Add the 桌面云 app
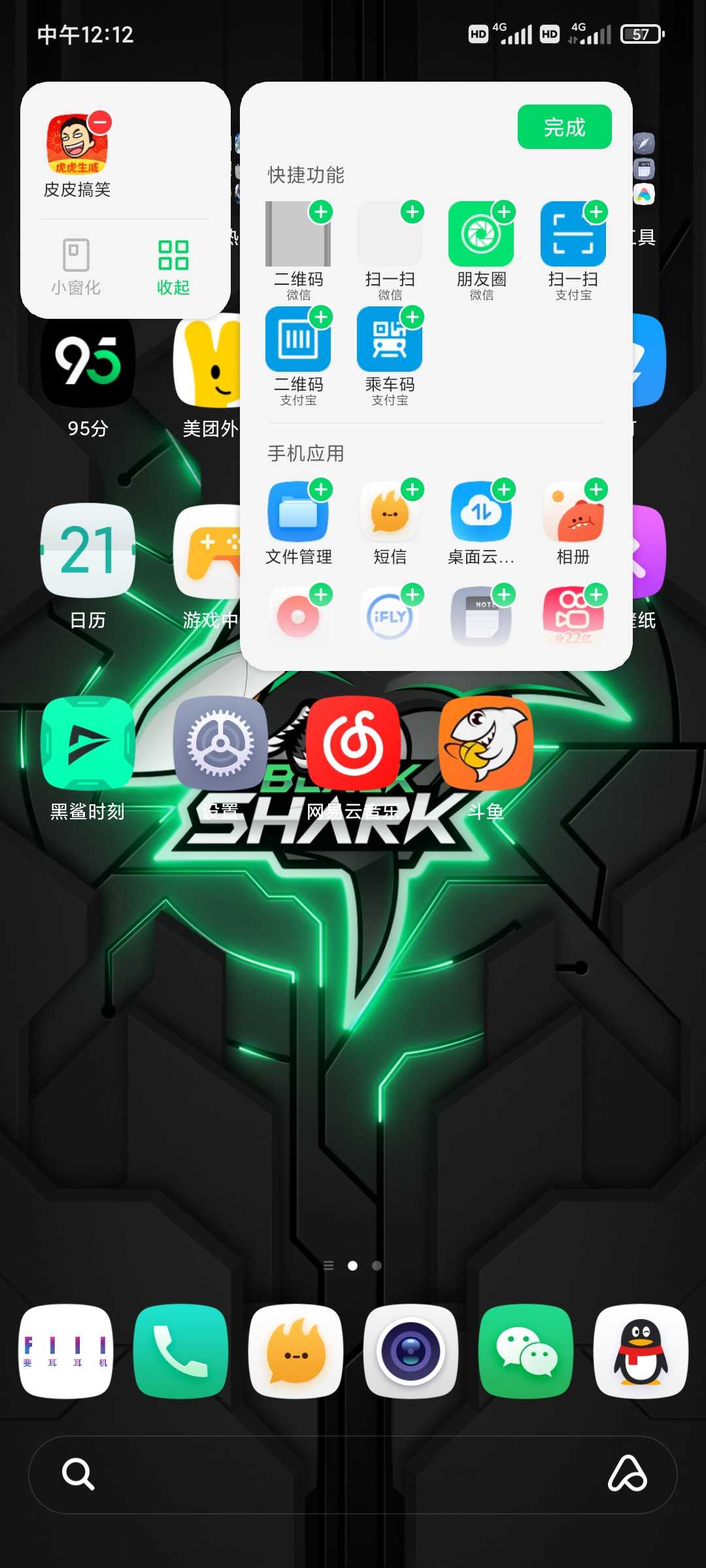Screen dimensions: 706x1568 coord(504,489)
